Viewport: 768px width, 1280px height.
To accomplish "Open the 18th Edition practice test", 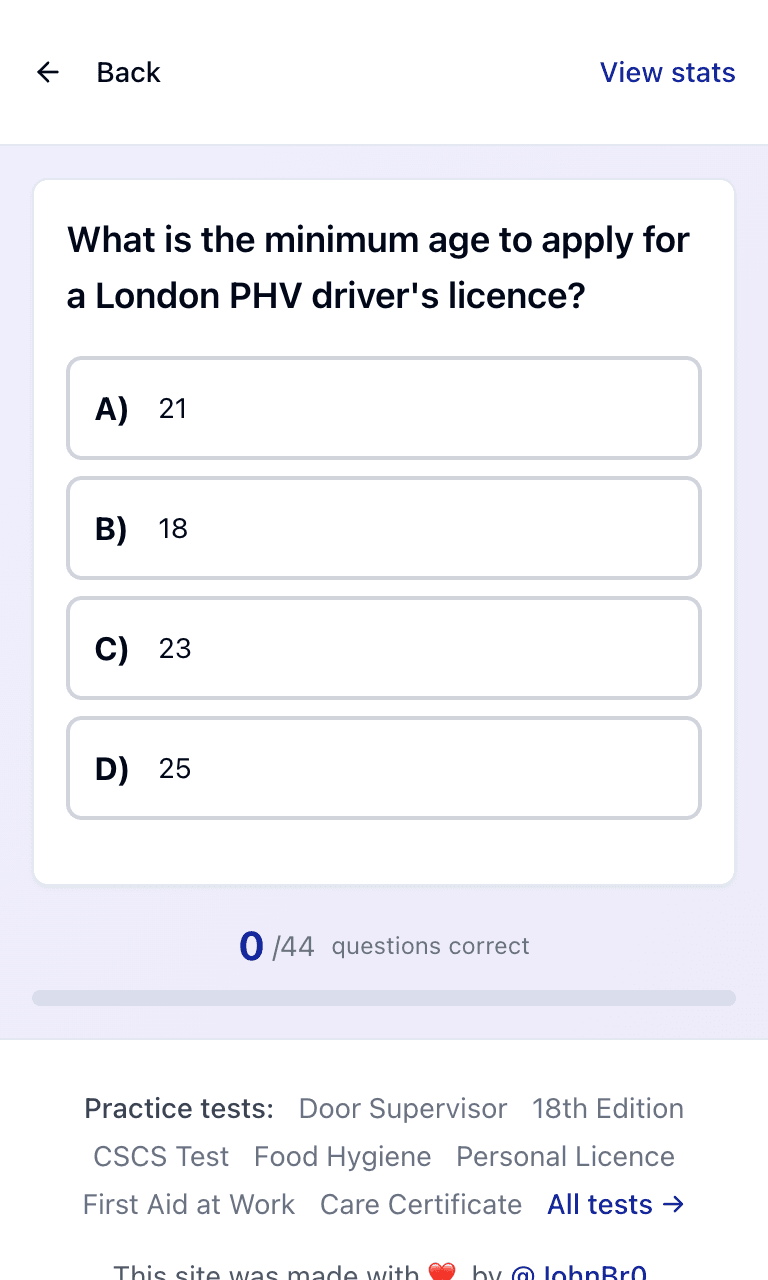I will pyautogui.click(x=608, y=1108).
